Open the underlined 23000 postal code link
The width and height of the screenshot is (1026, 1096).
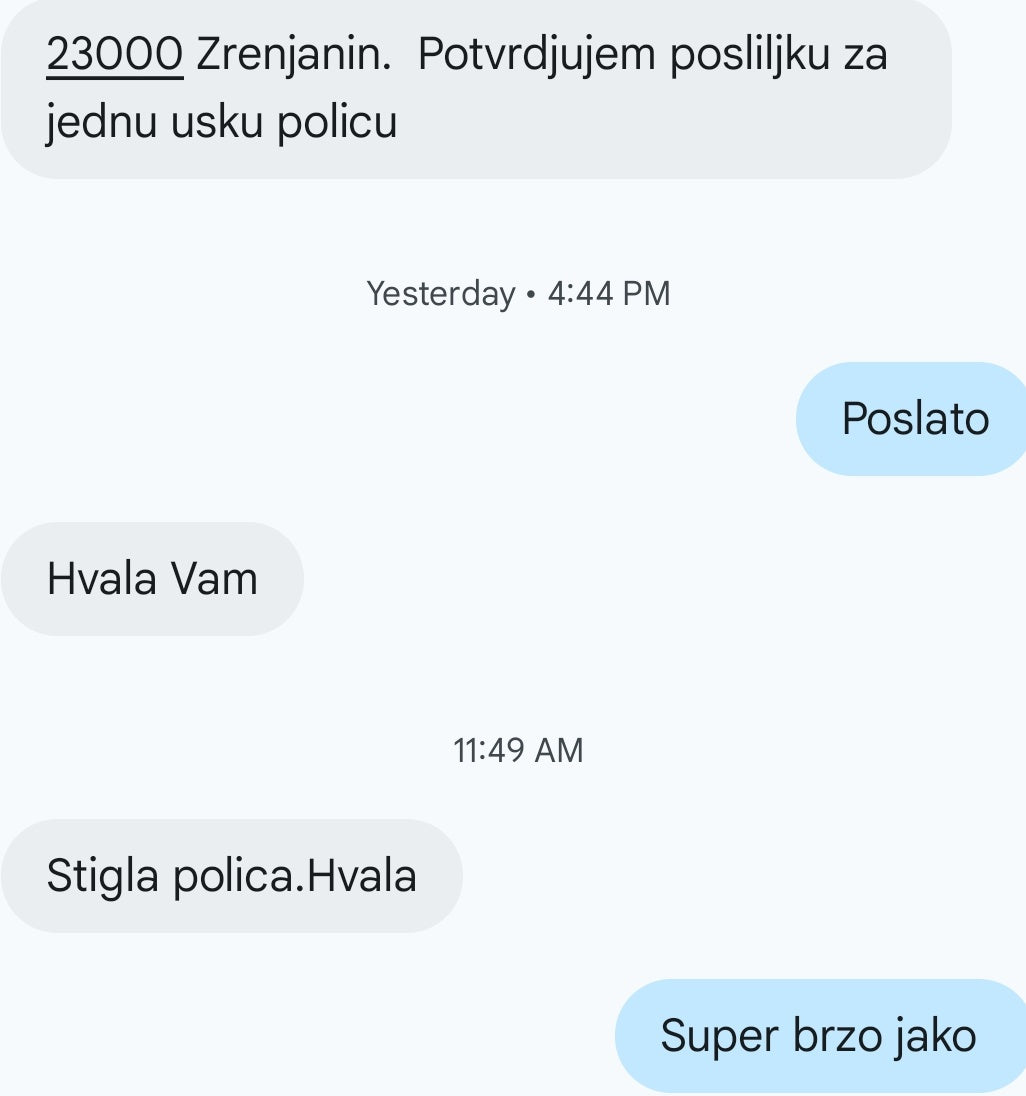[x=115, y=54]
